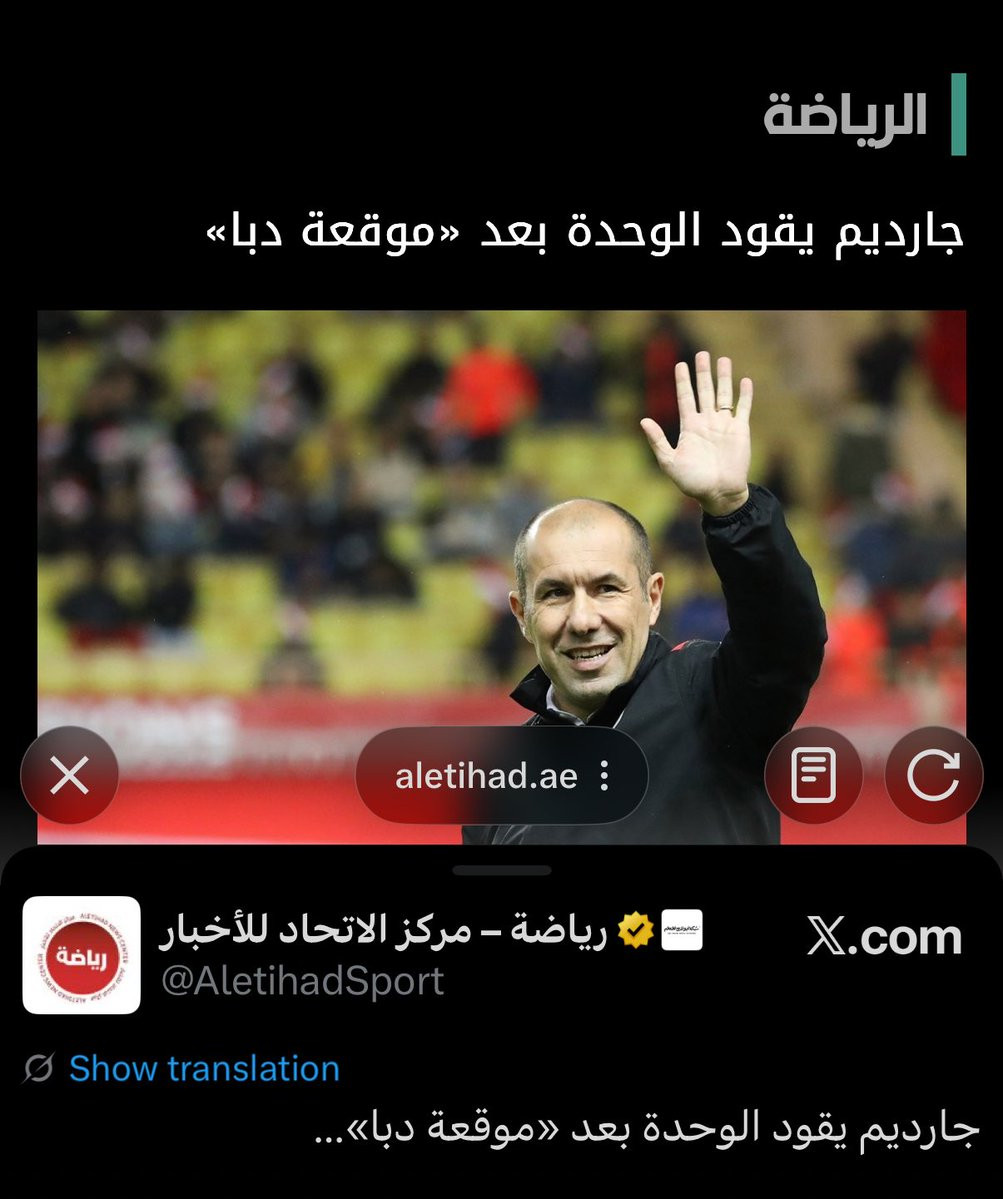Open the aletihad.ae address bar

click(x=486, y=776)
